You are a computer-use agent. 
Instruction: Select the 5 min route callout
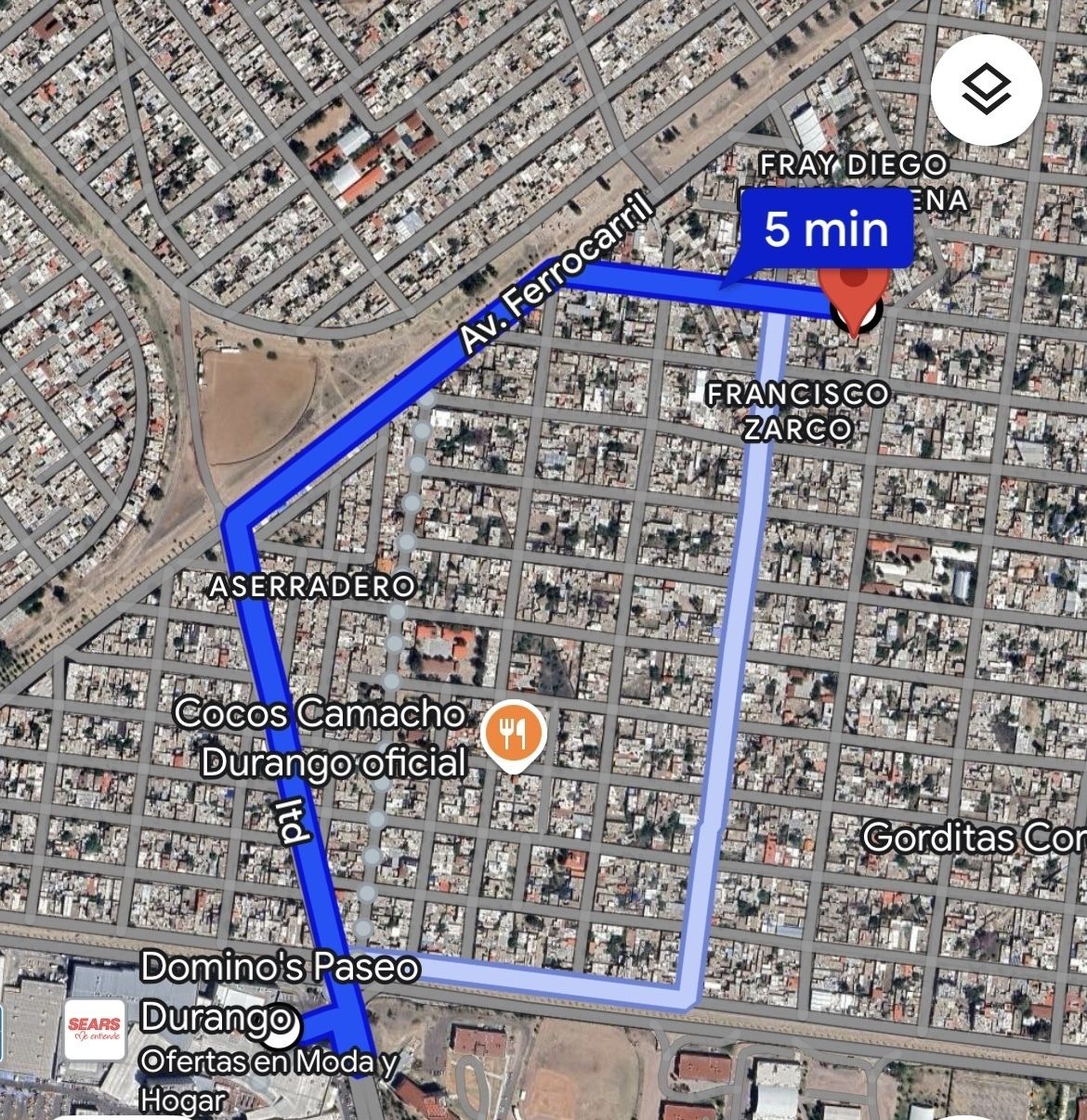pos(826,228)
